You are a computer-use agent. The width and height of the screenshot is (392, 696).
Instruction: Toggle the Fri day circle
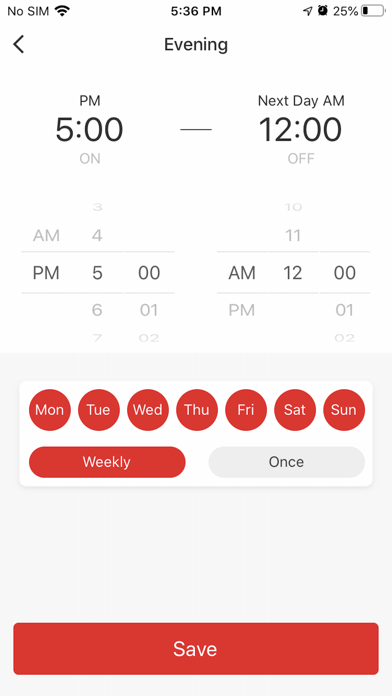click(x=246, y=410)
